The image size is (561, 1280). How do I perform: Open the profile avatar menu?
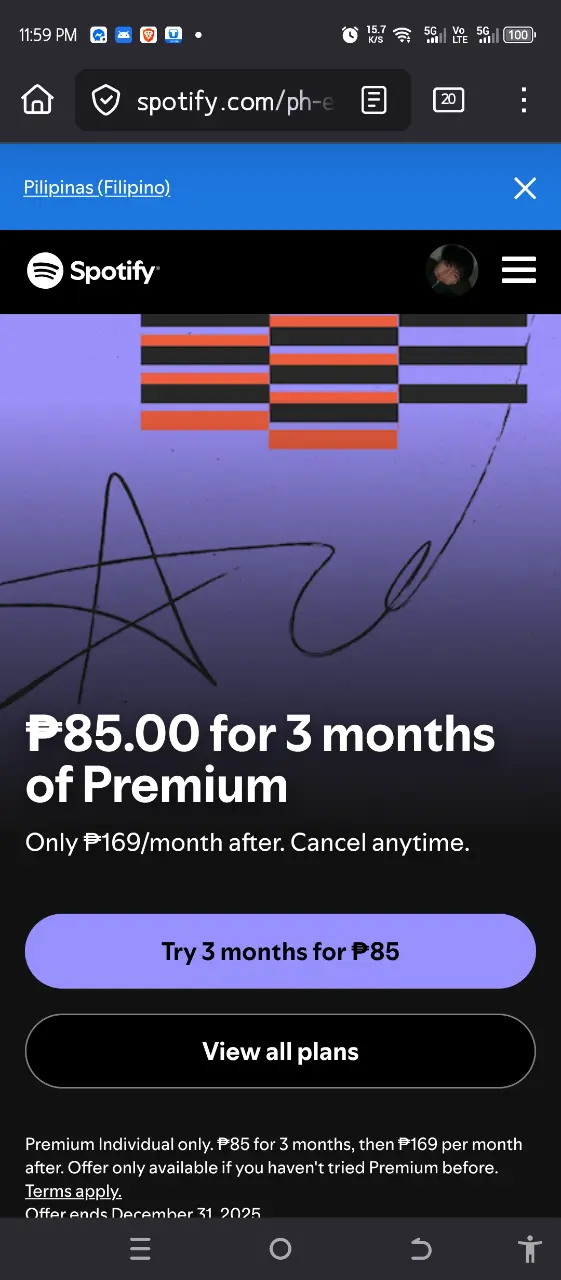point(452,270)
